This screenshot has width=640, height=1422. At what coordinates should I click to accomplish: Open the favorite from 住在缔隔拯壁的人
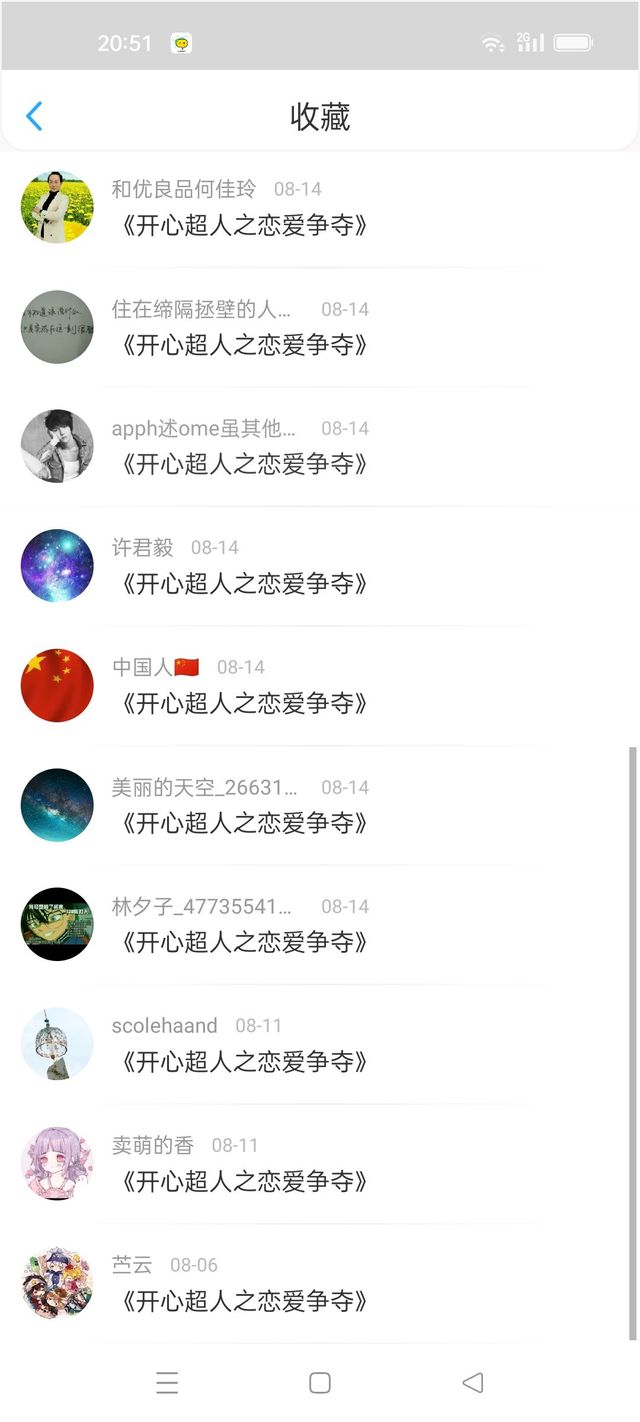244,346
